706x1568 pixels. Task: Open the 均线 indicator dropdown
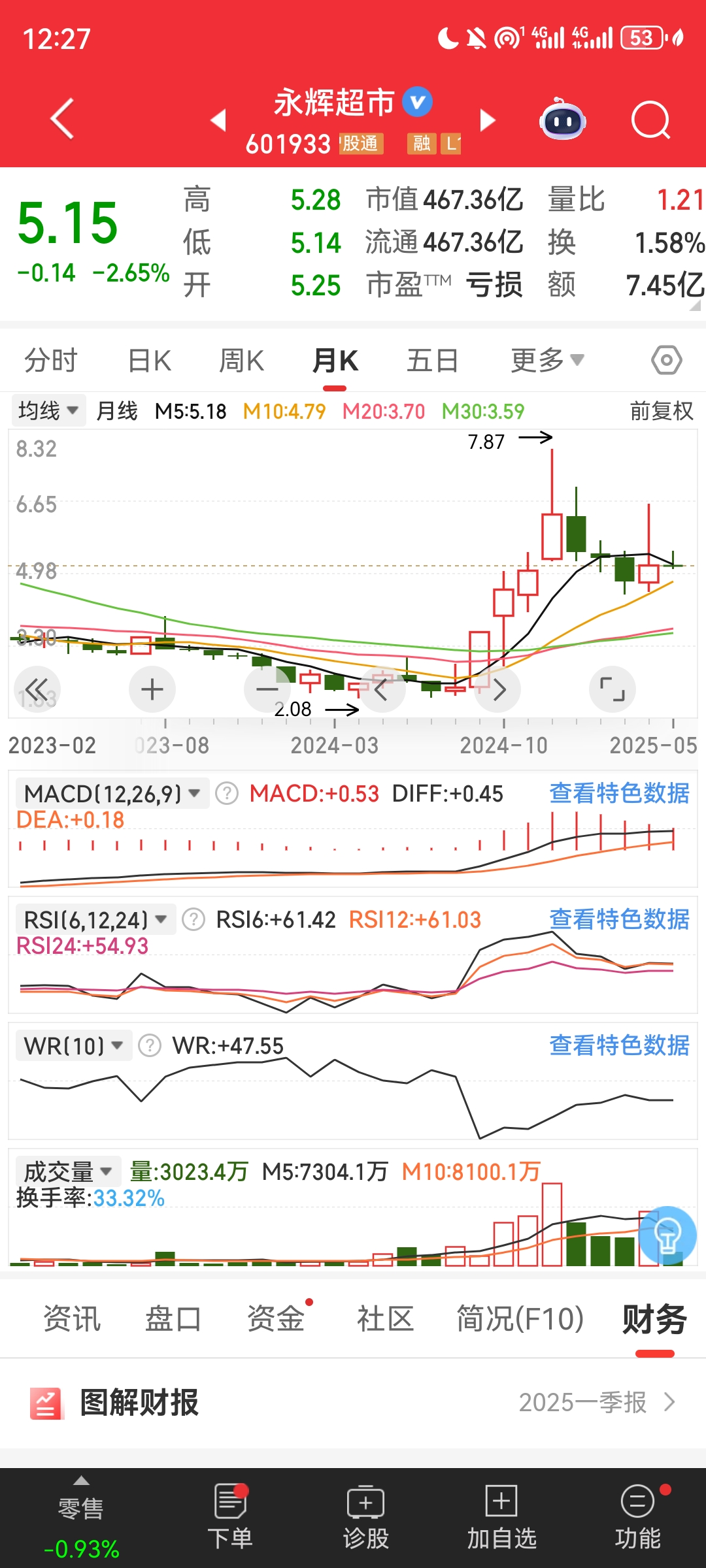coord(48,411)
